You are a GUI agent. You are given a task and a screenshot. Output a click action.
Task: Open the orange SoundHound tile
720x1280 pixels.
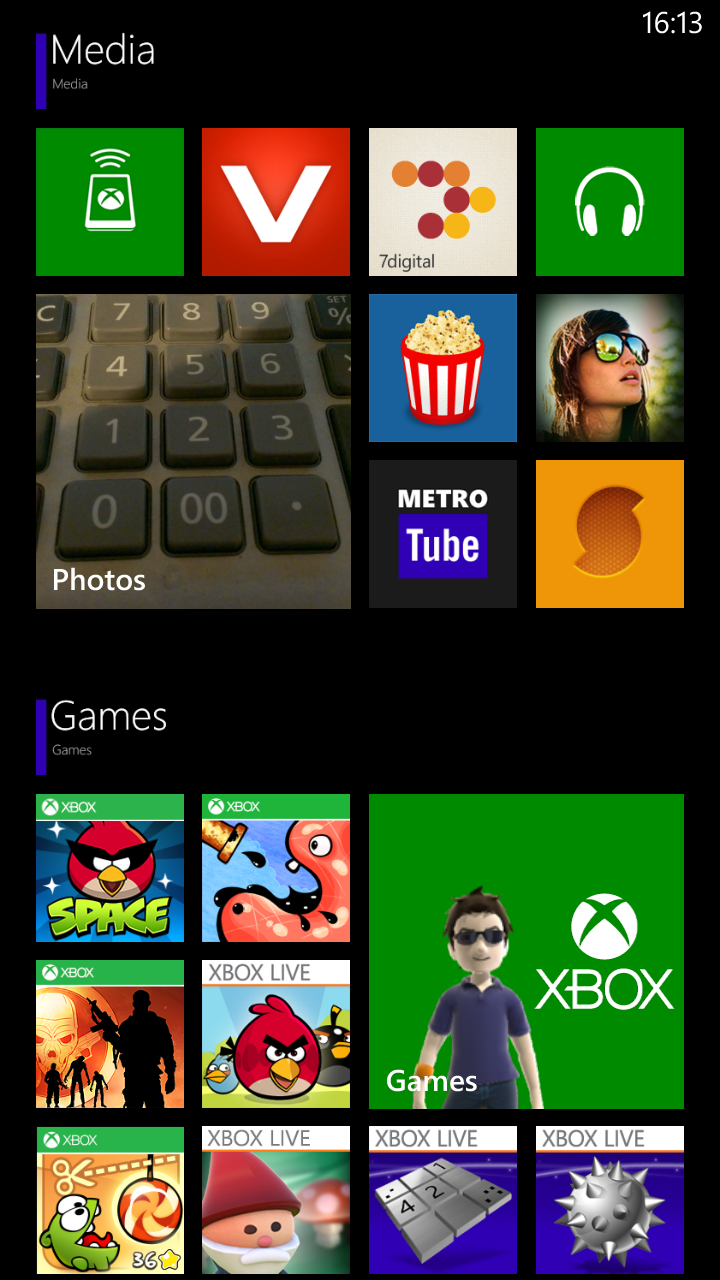(610, 534)
